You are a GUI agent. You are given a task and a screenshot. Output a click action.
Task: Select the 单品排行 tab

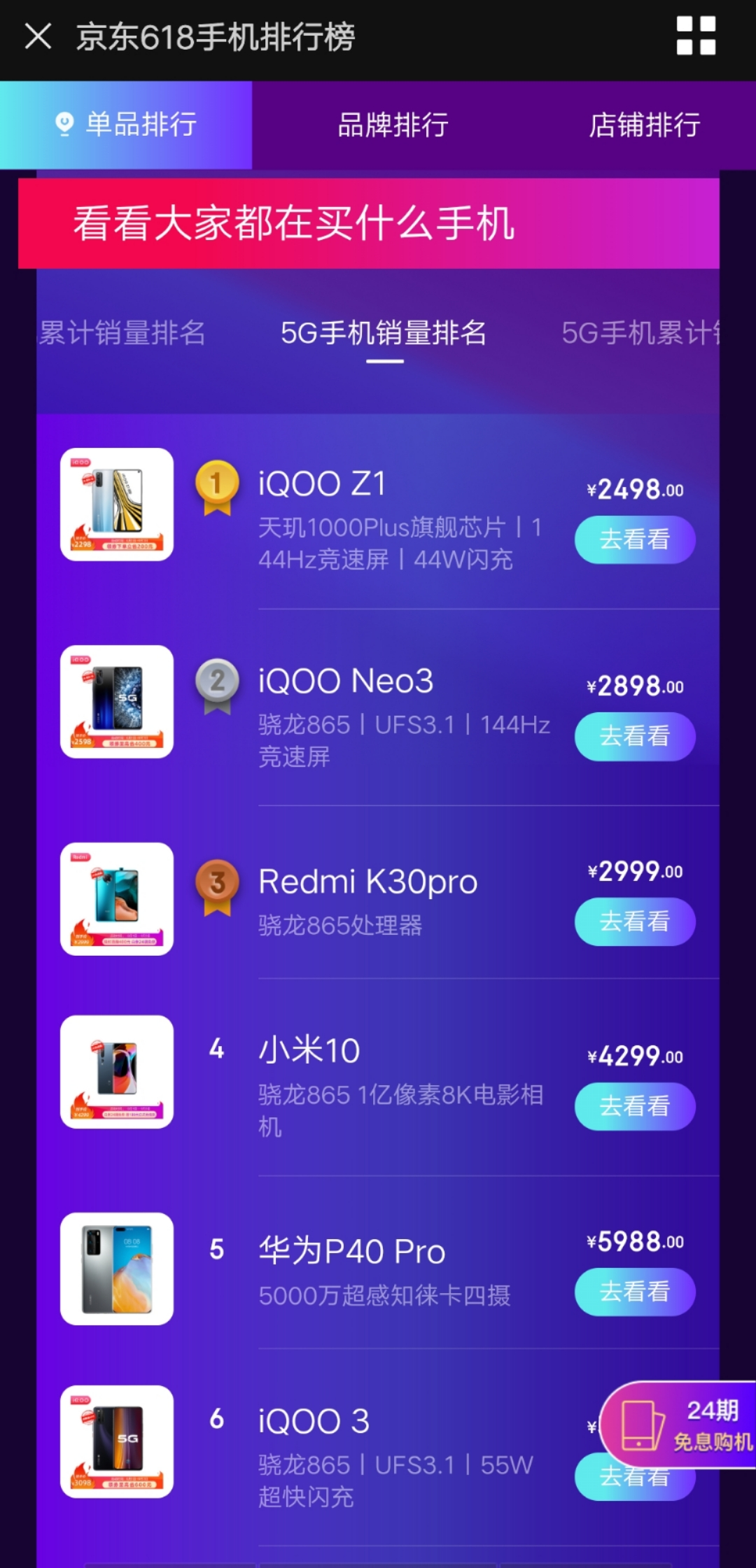[x=127, y=125]
